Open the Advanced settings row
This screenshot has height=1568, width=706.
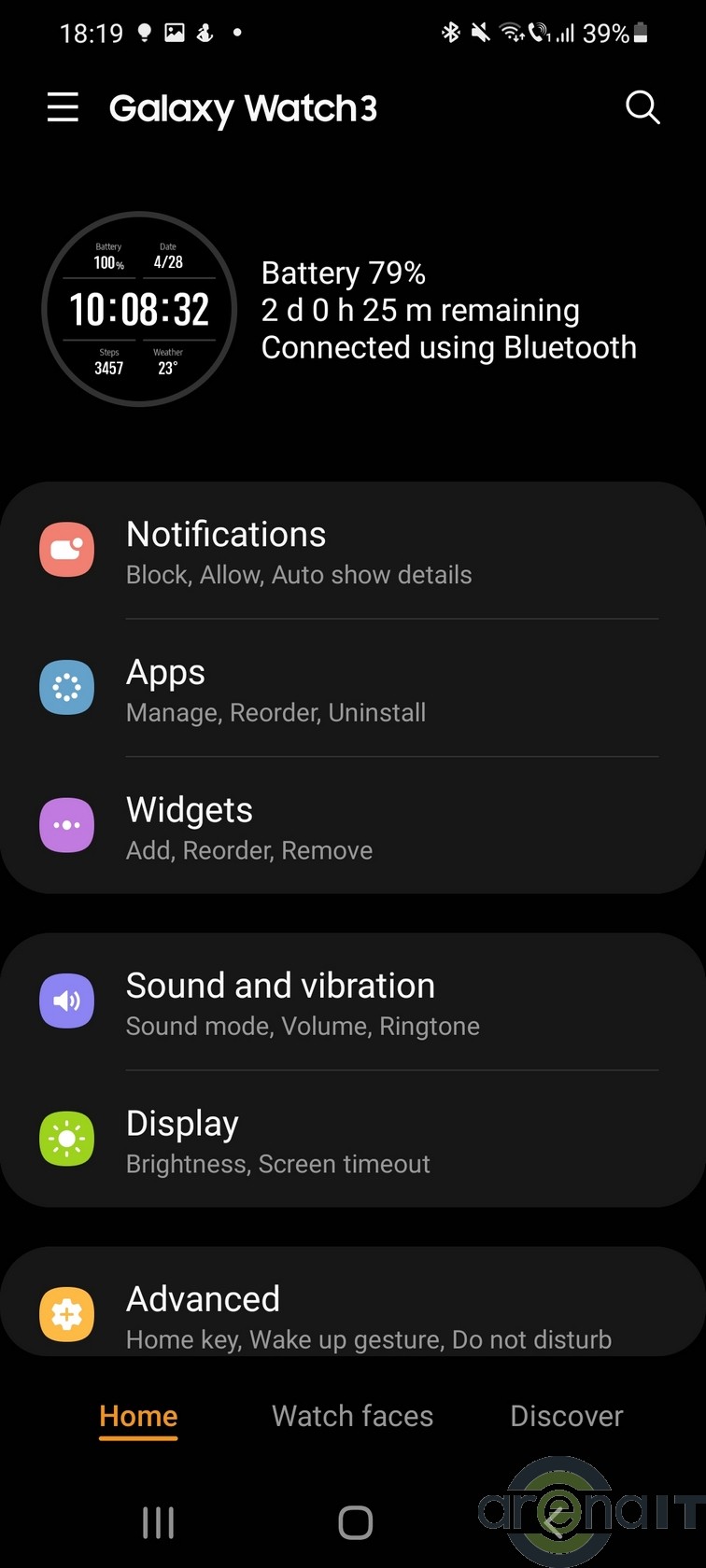[353, 1314]
